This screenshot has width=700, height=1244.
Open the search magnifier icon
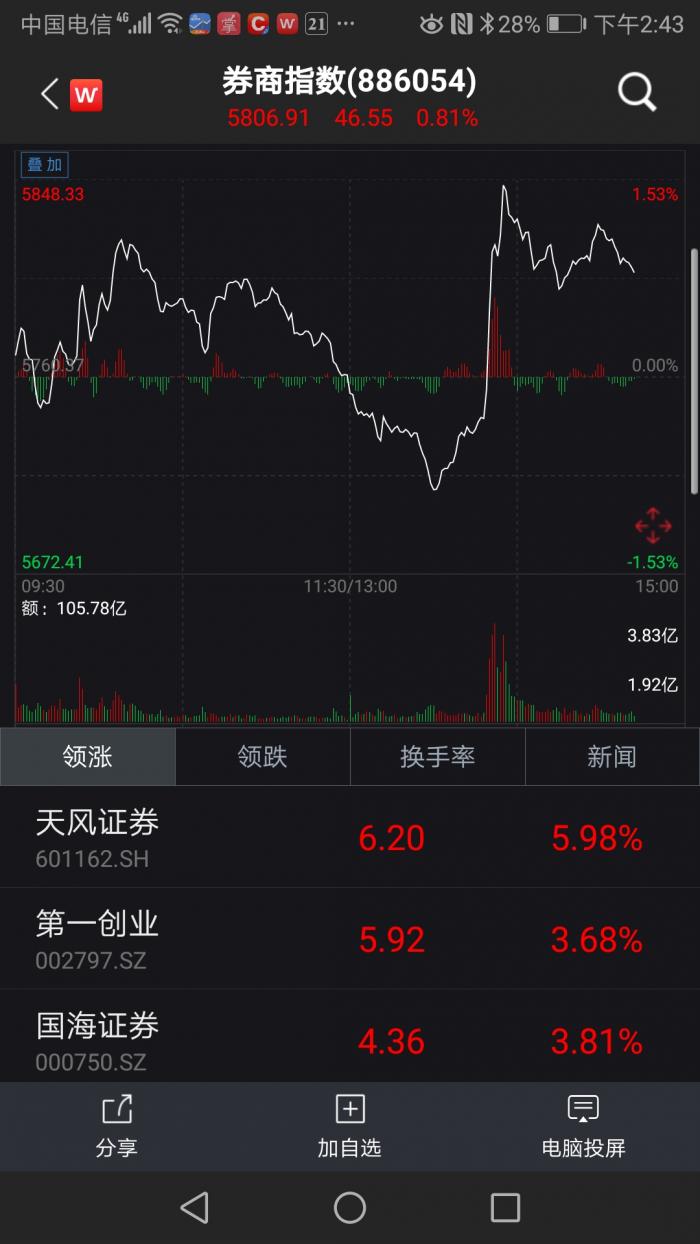(x=637, y=93)
